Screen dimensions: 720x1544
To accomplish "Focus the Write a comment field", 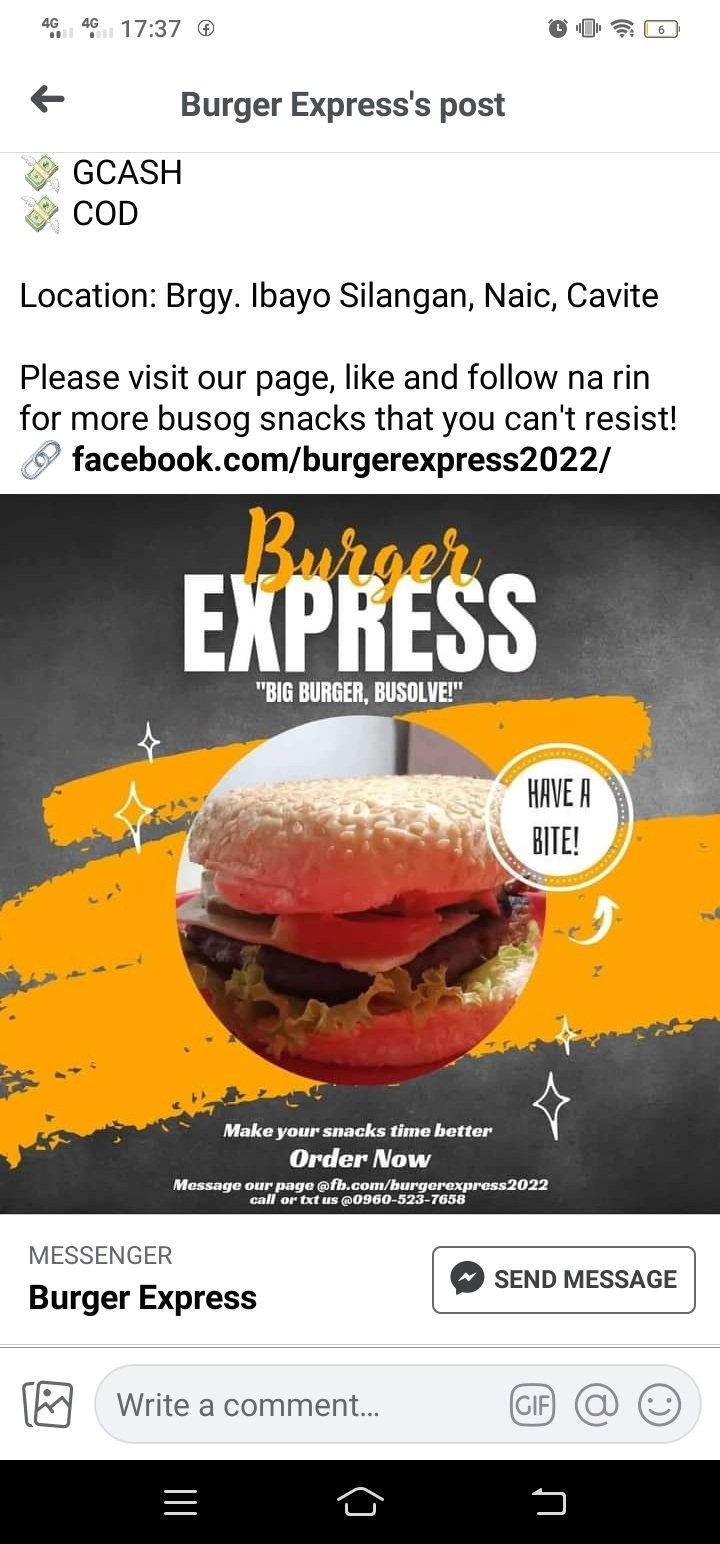I will [x=300, y=1404].
